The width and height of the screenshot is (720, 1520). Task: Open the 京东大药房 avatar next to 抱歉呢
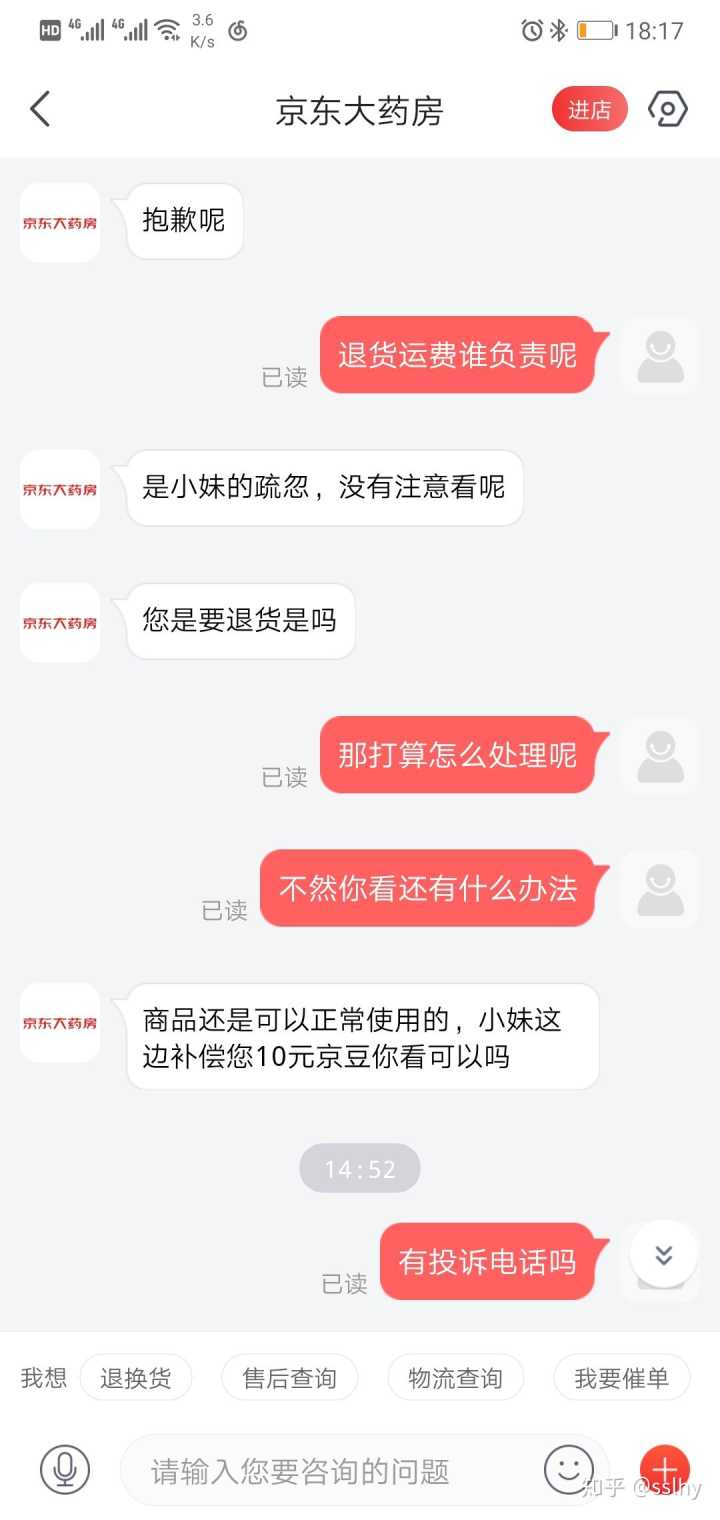tap(60, 222)
